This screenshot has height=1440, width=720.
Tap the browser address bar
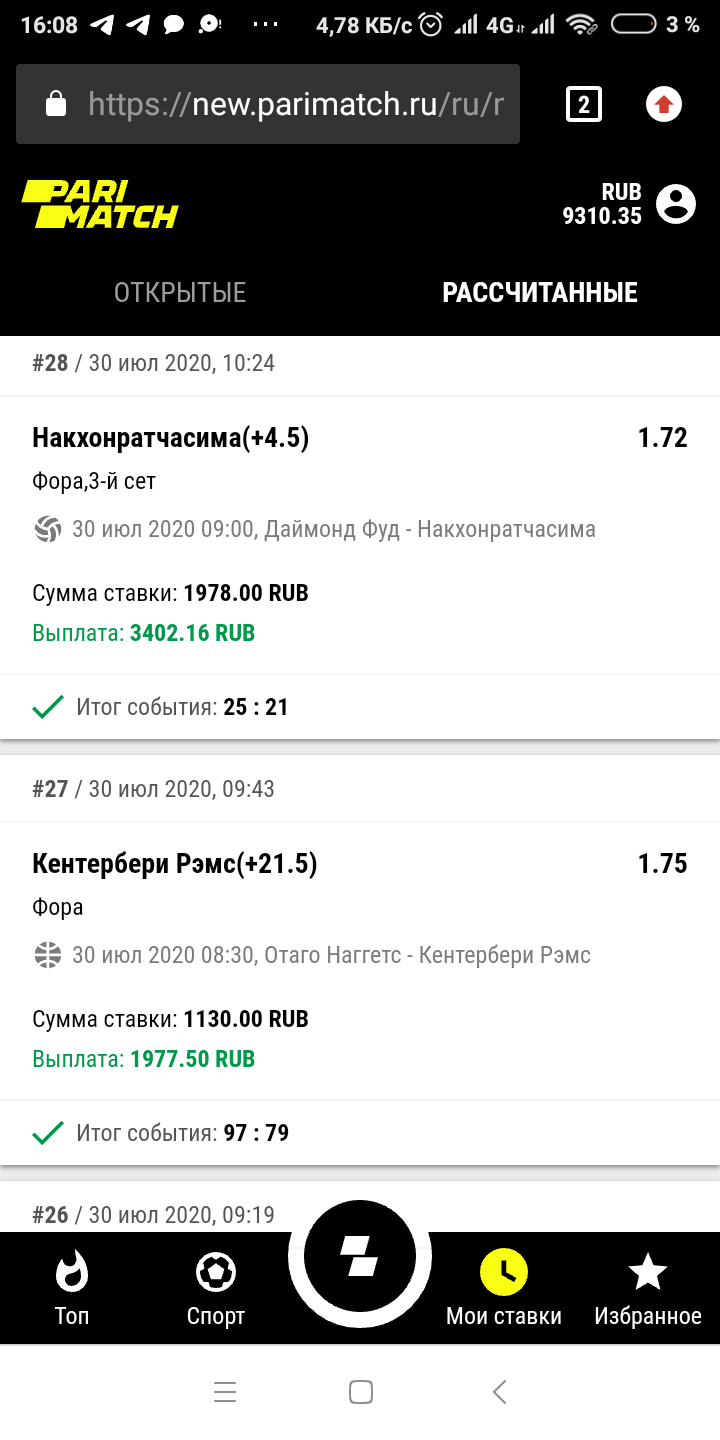click(x=268, y=104)
